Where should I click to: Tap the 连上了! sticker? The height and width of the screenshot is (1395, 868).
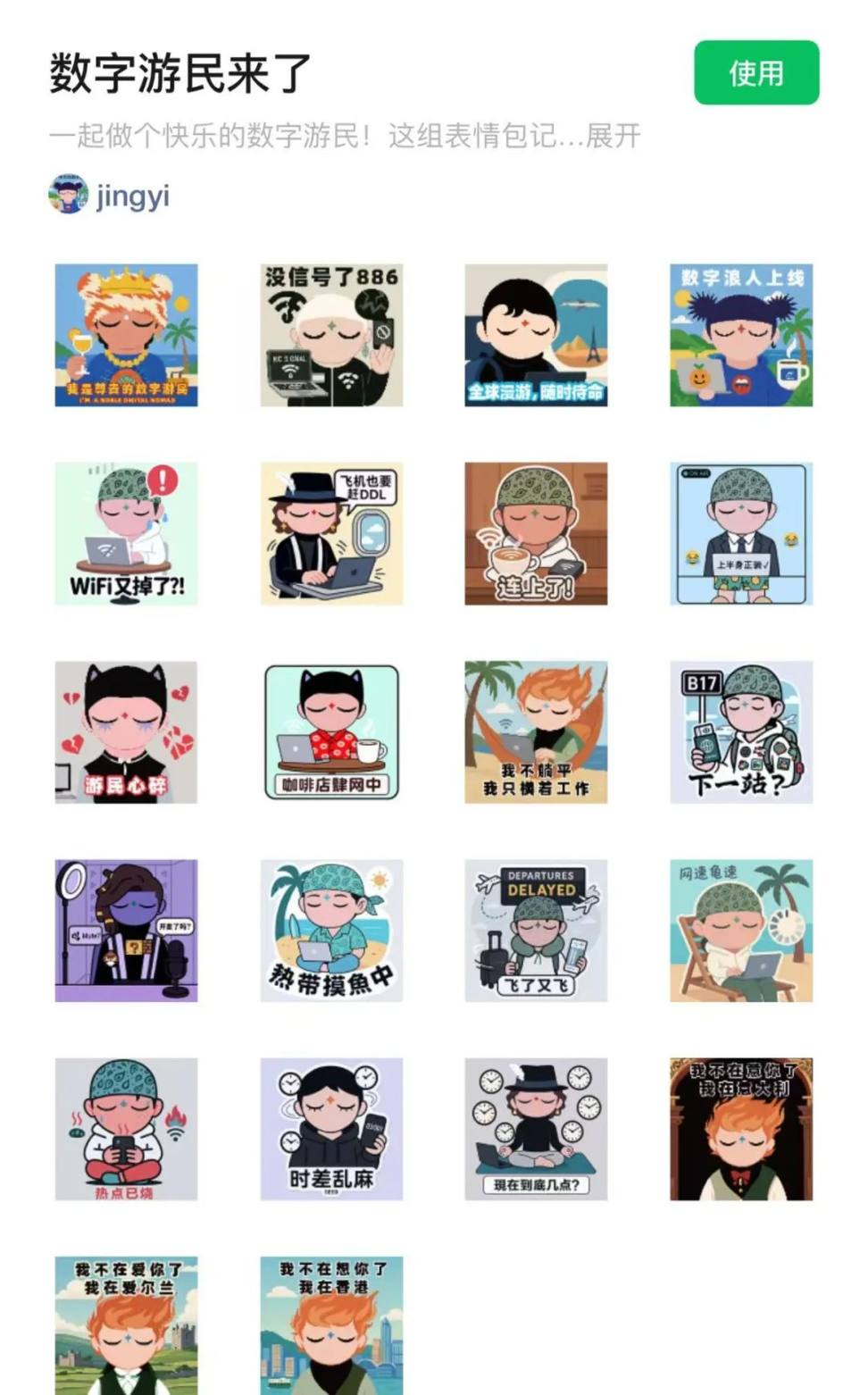pyautogui.click(x=536, y=533)
